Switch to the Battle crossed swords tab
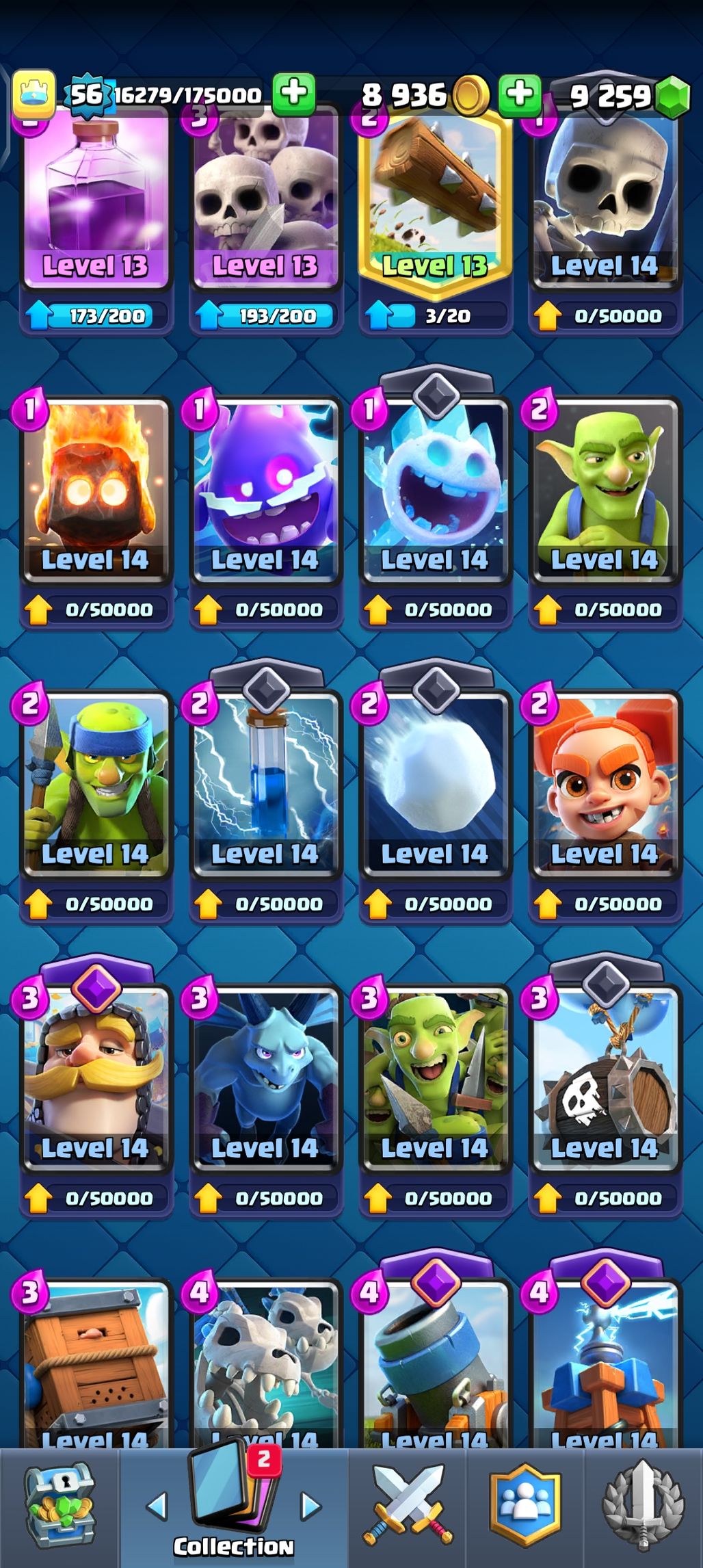The height and width of the screenshot is (1568, 703). (408, 1506)
